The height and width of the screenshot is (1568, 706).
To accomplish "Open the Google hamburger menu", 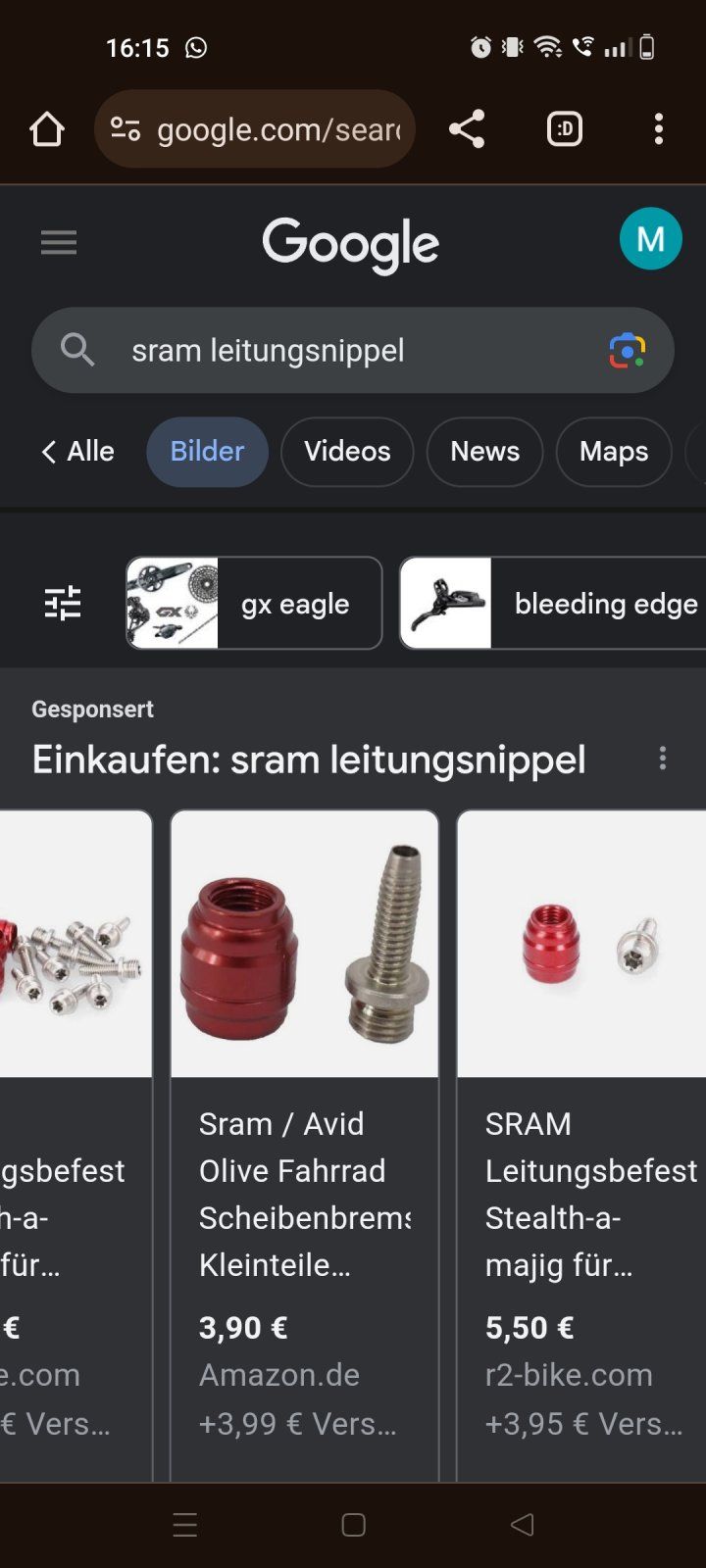I will point(59,242).
